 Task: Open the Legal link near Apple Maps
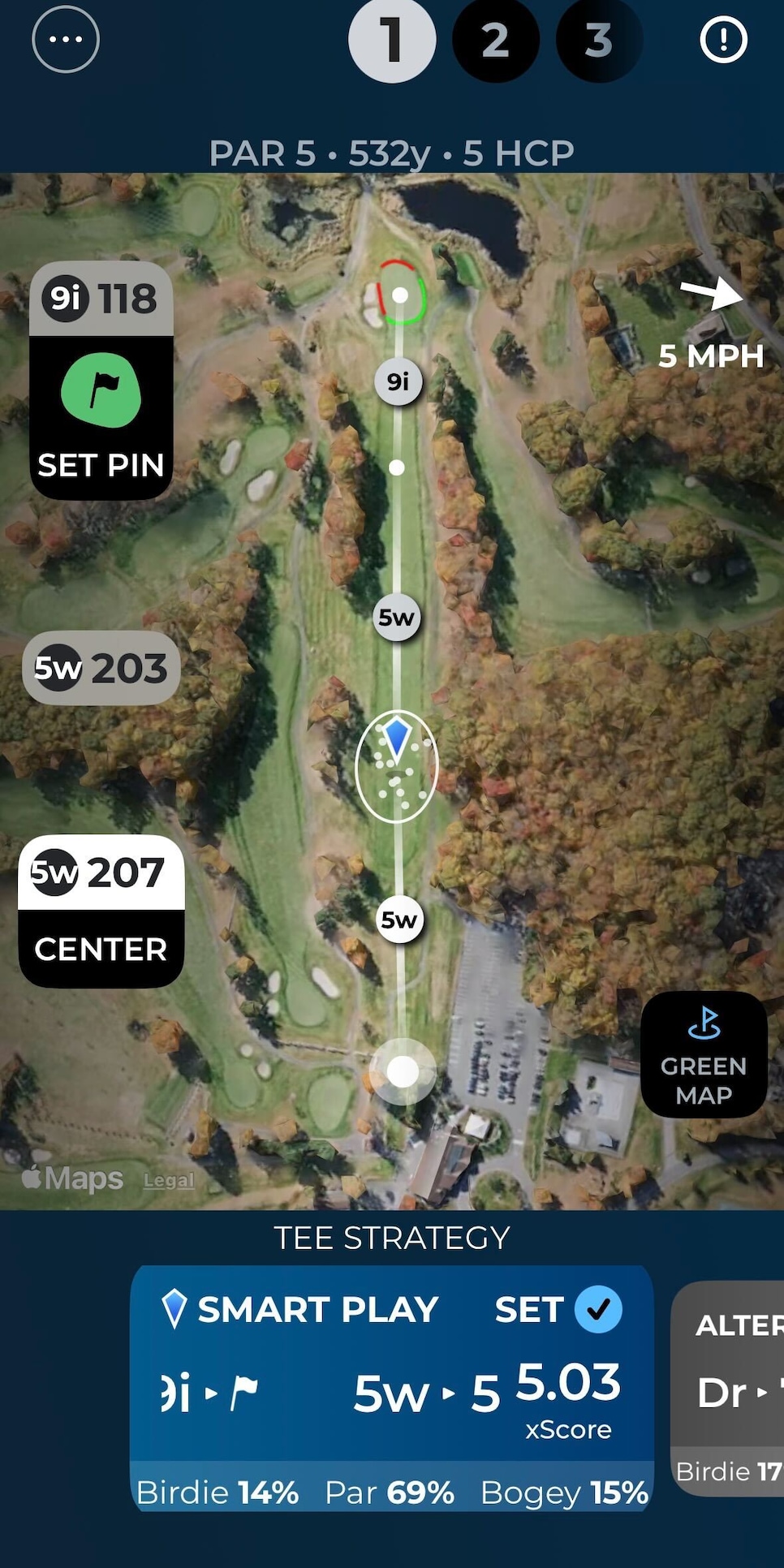tap(168, 1182)
